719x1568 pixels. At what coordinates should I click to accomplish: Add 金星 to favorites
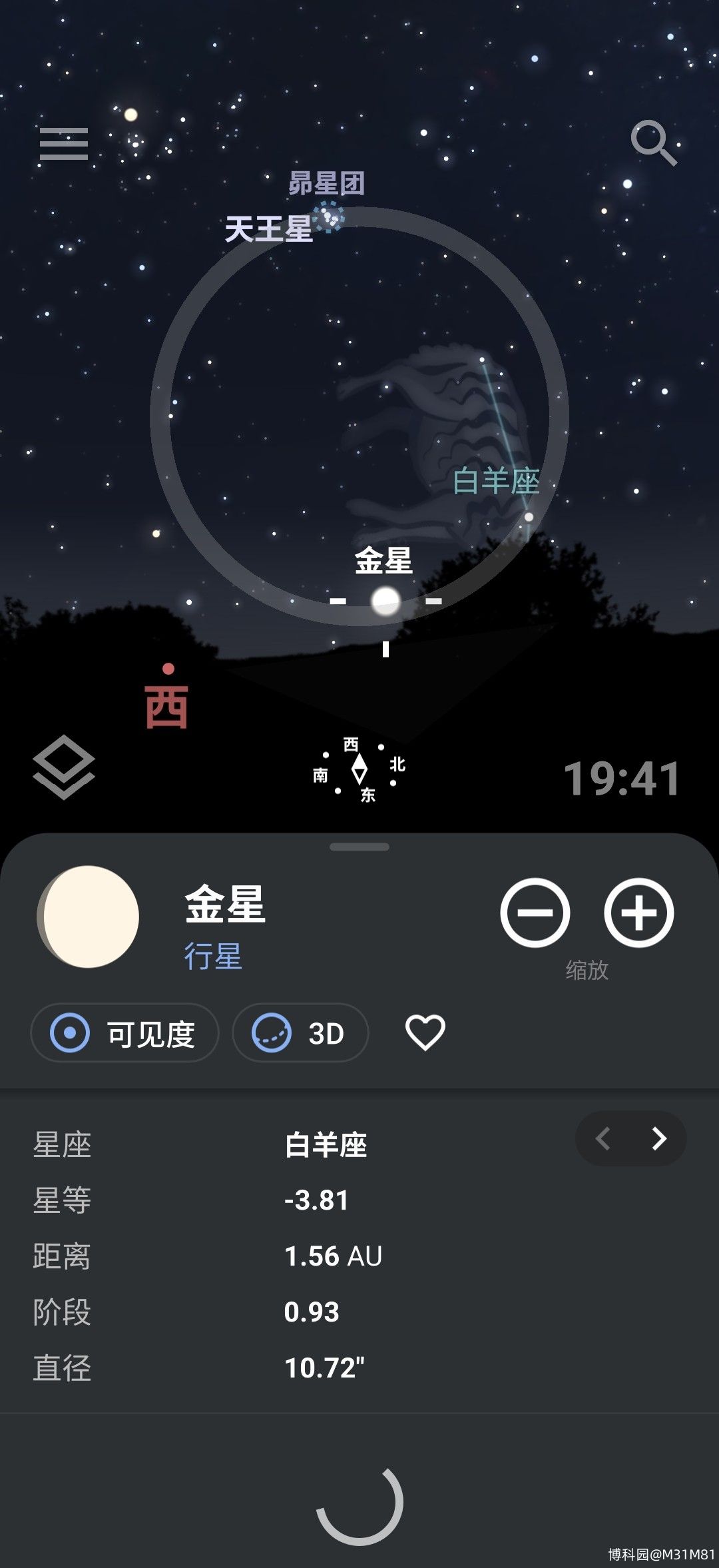[x=425, y=1033]
